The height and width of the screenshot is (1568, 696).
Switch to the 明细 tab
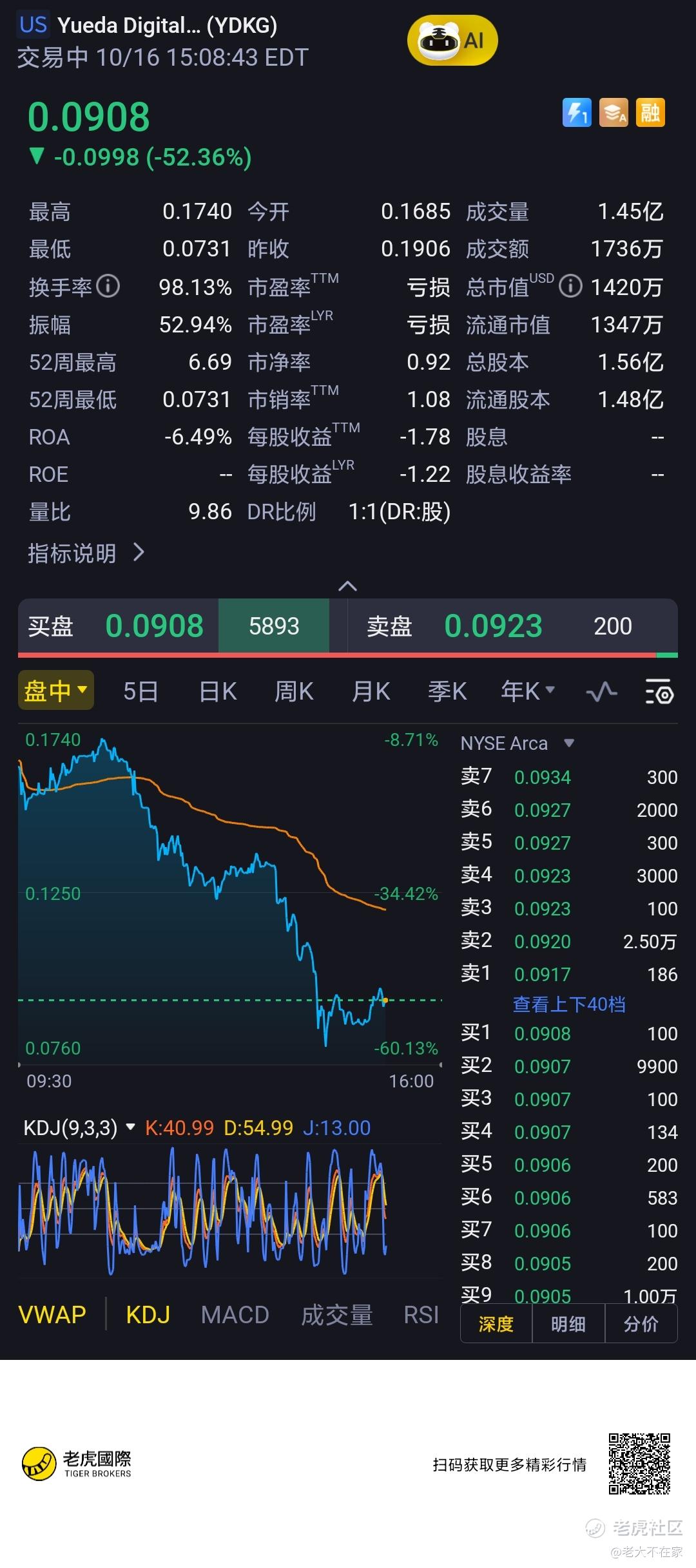[x=568, y=1324]
